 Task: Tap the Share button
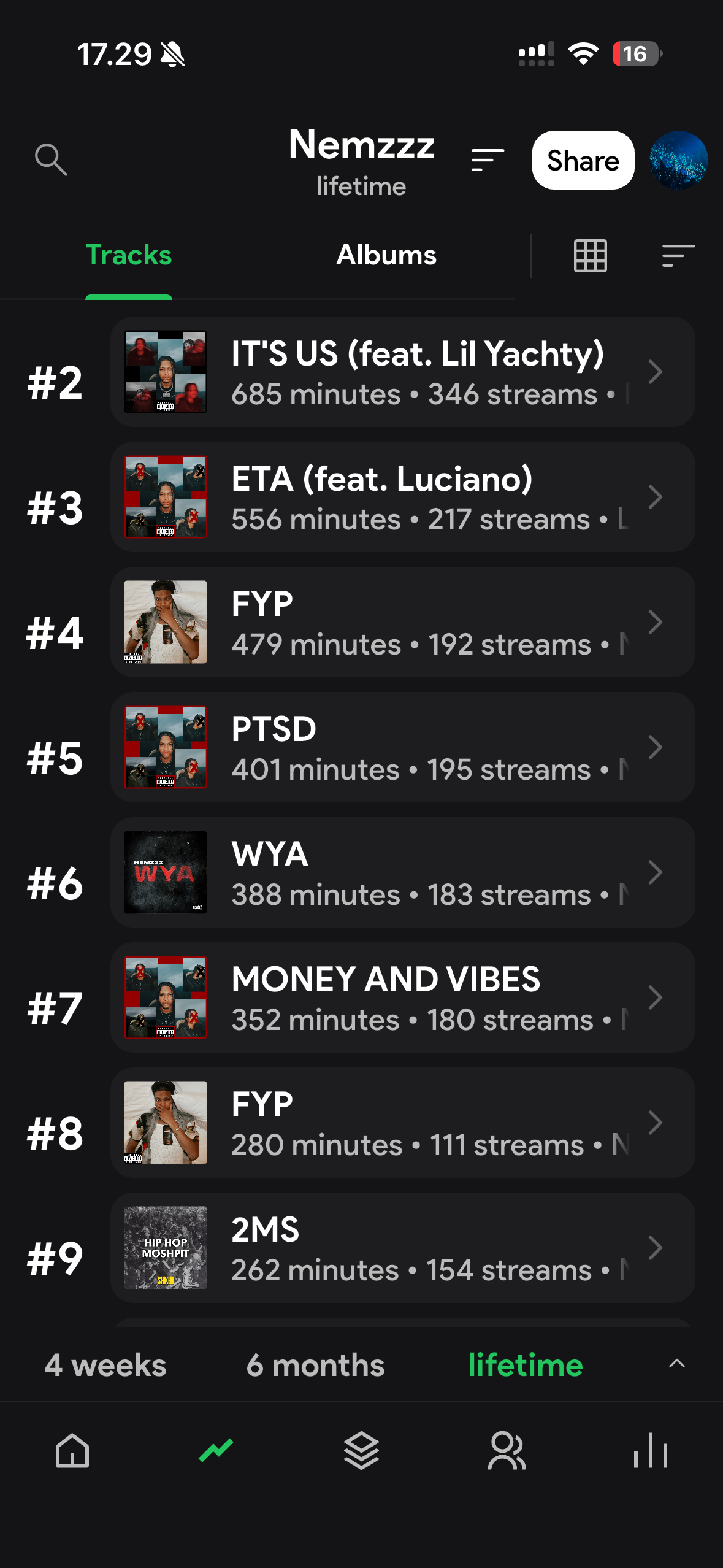pos(583,160)
